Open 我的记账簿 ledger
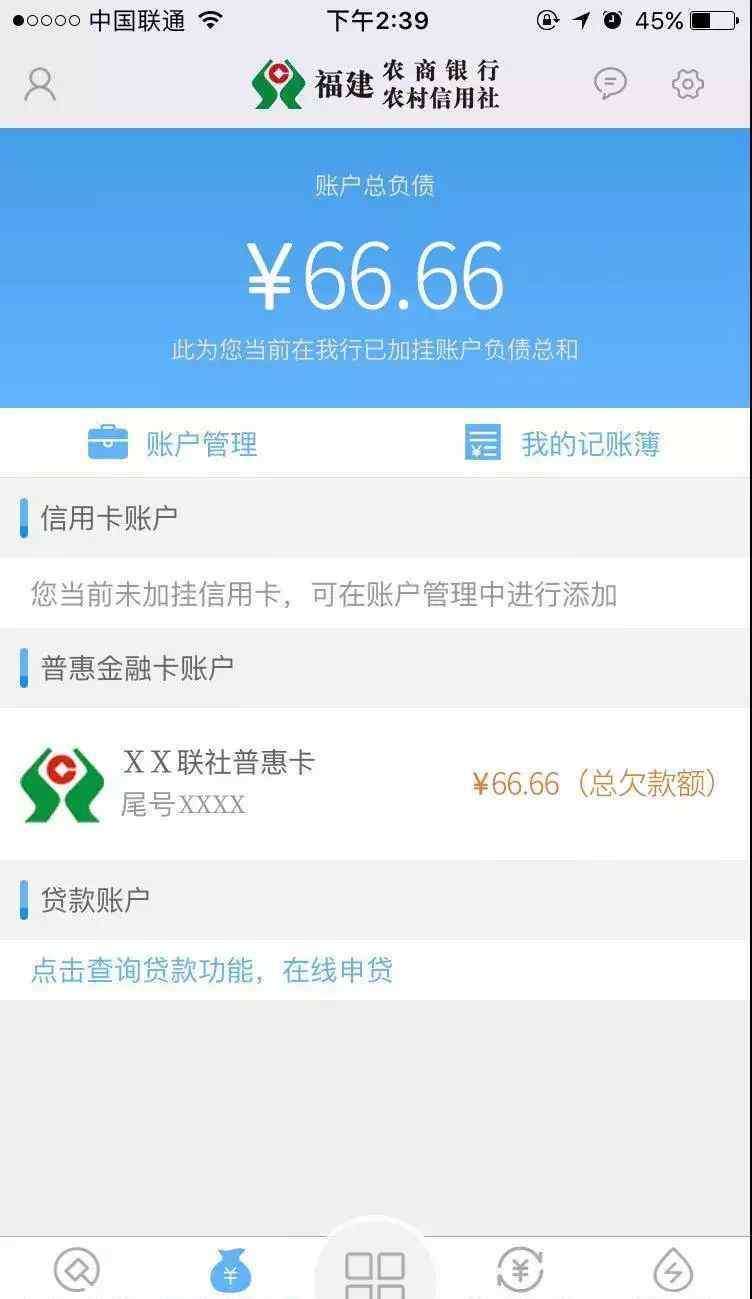The width and height of the screenshot is (752, 1299). (x=562, y=443)
